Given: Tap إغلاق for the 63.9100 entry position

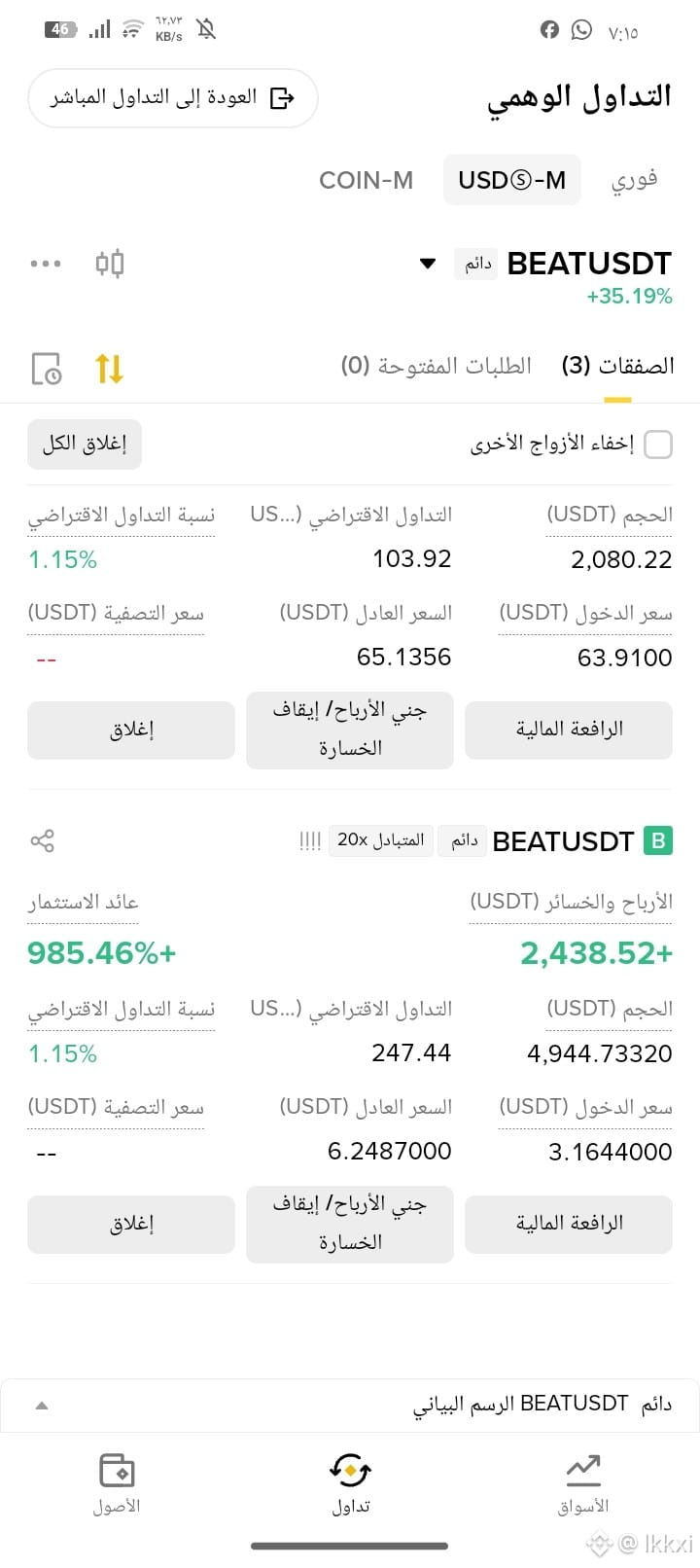Looking at the screenshot, I should (x=131, y=730).
